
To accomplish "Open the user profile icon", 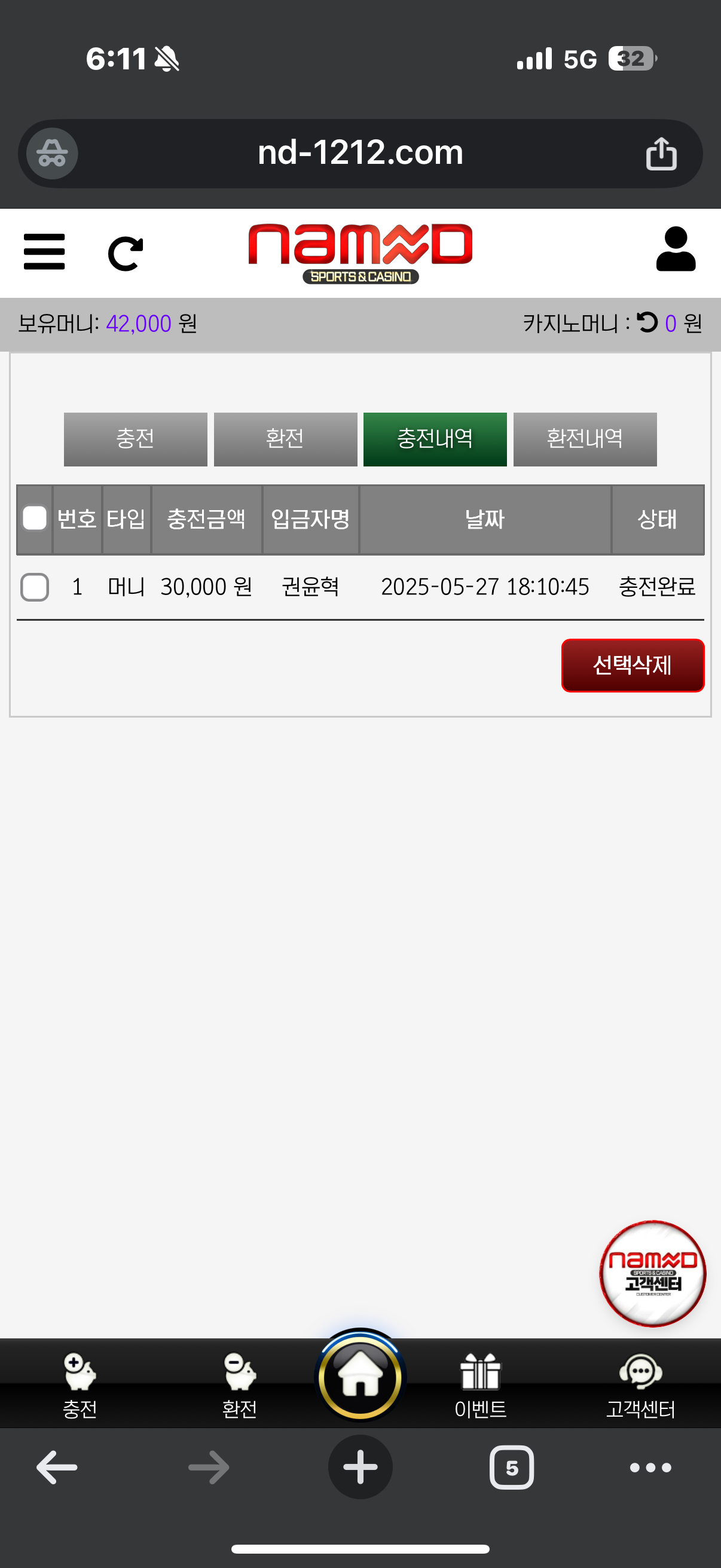I will pyautogui.click(x=676, y=249).
